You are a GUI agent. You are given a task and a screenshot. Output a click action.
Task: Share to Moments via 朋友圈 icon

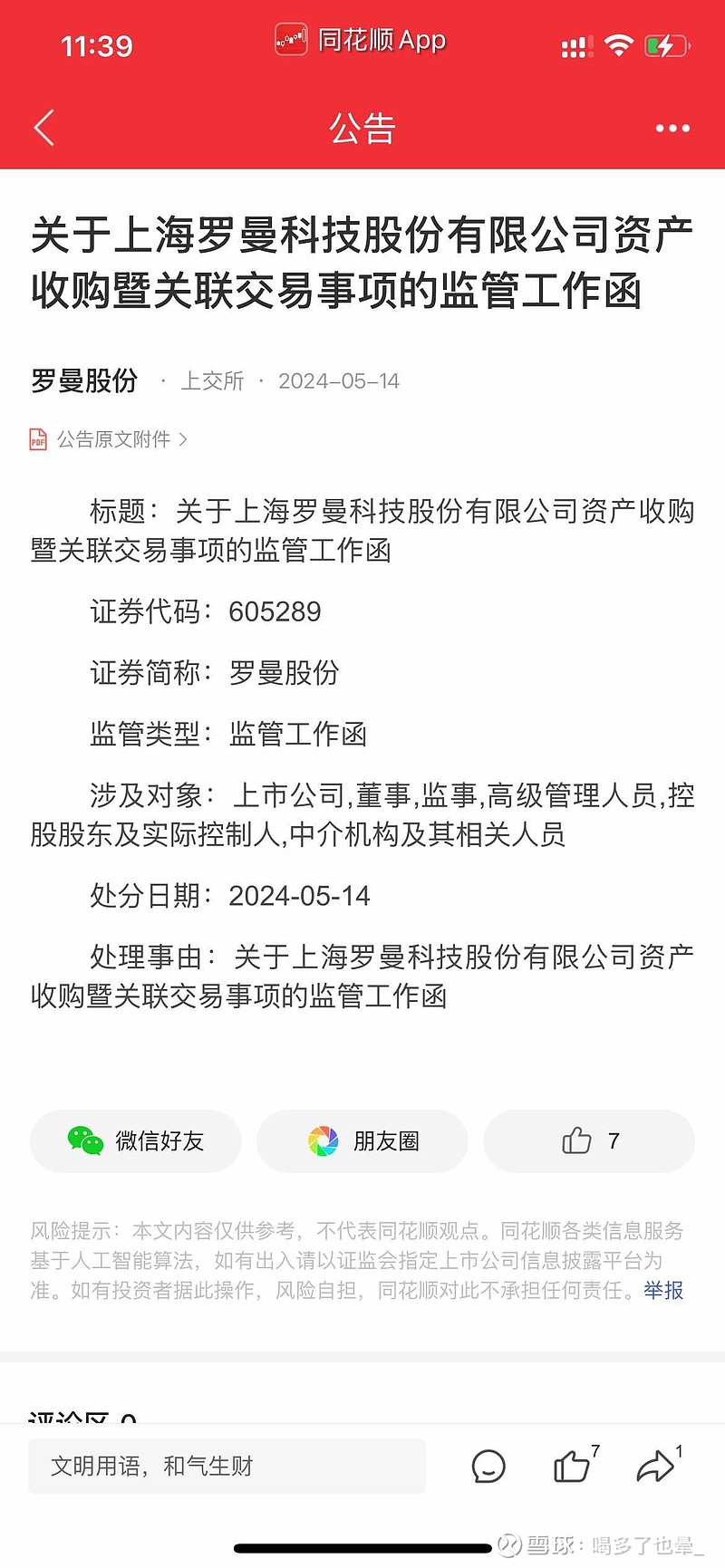coord(322,1140)
